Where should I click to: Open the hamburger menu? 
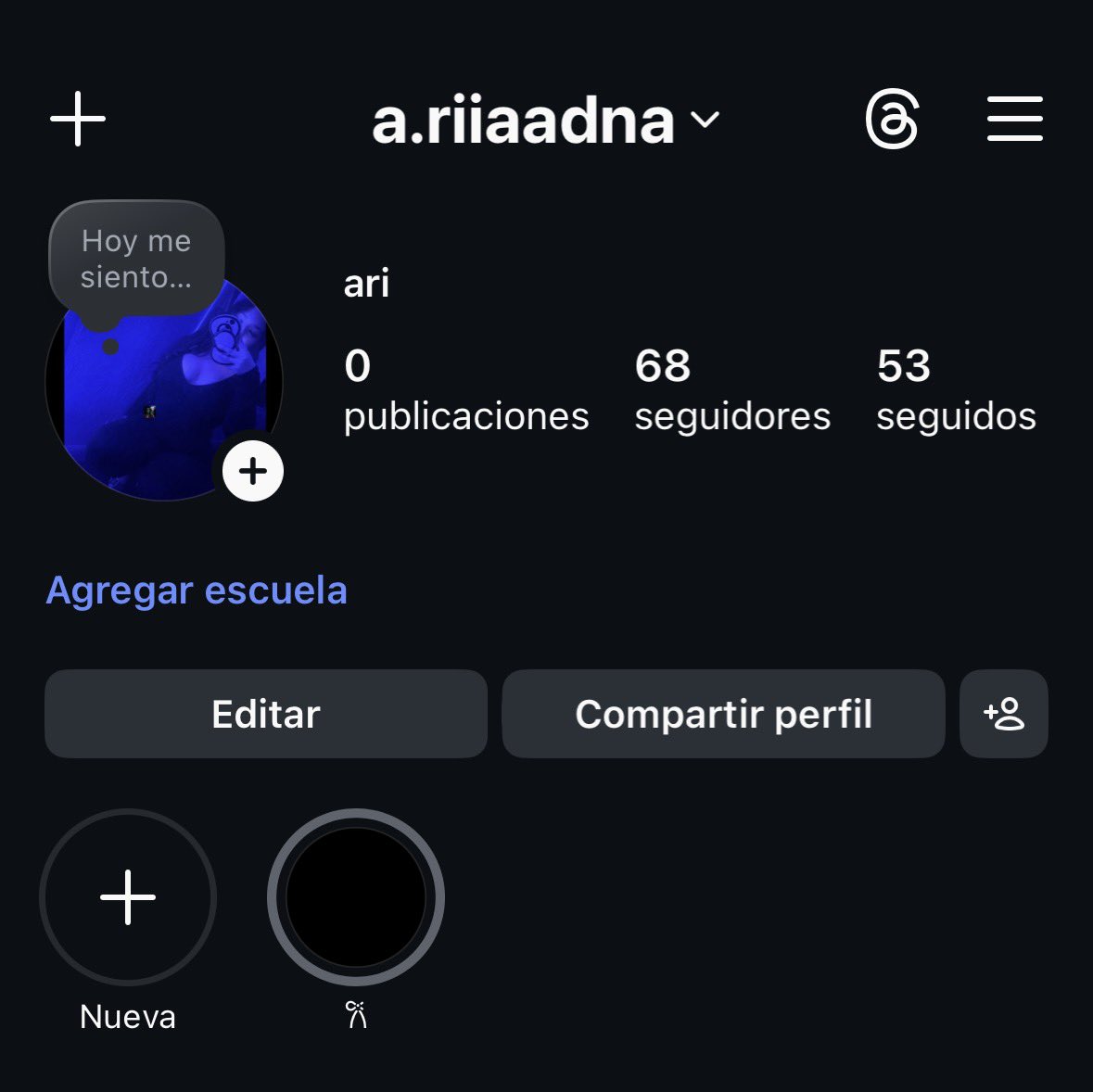pos(1014,120)
